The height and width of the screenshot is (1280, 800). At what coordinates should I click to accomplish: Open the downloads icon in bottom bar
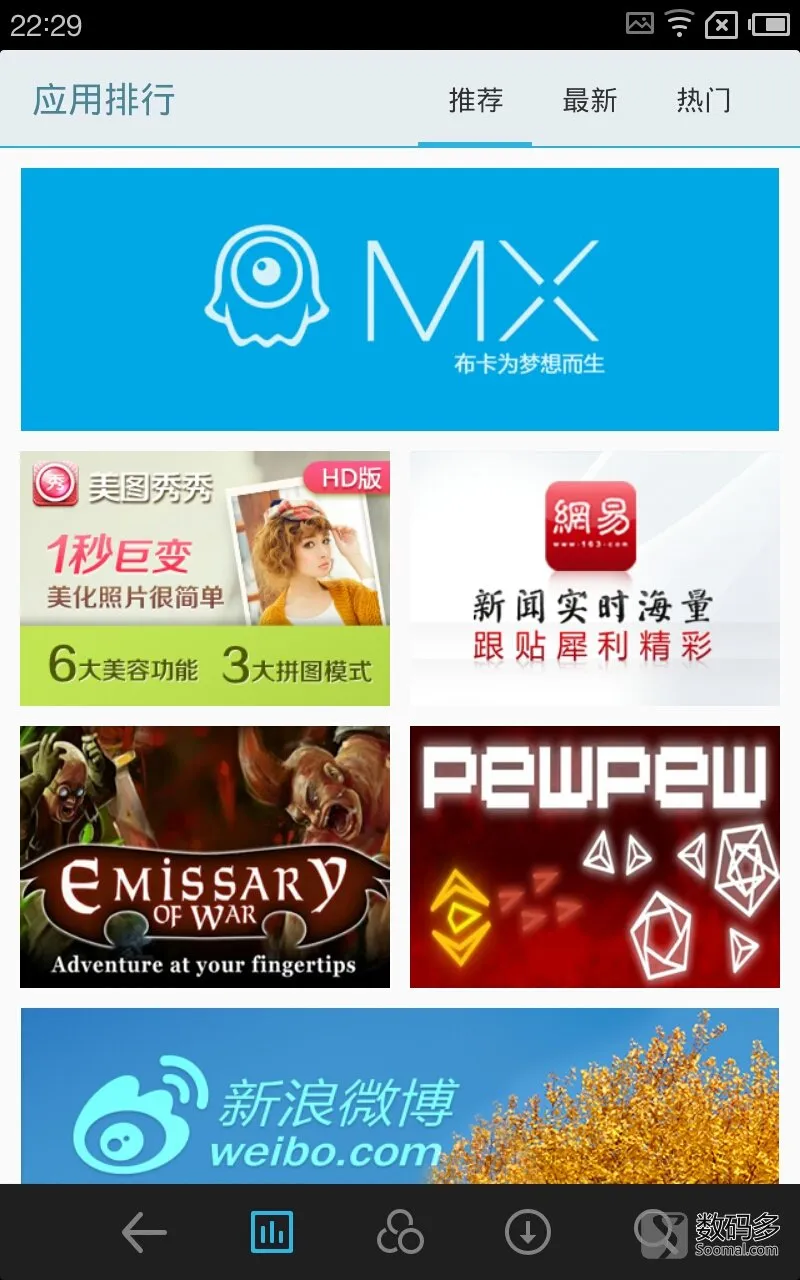pos(528,1233)
